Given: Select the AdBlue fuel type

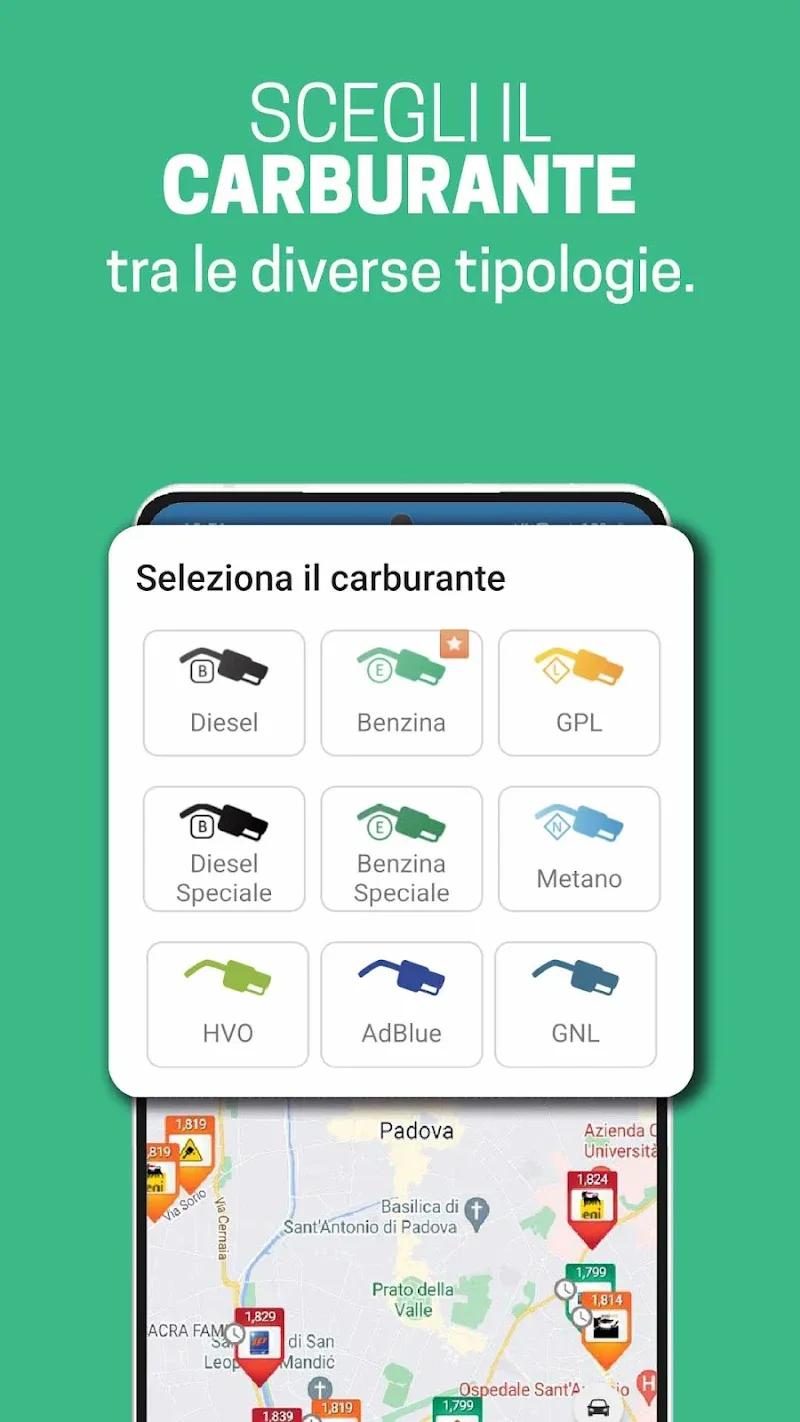Looking at the screenshot, I should pyautogui.click(x=401, y=1003).
